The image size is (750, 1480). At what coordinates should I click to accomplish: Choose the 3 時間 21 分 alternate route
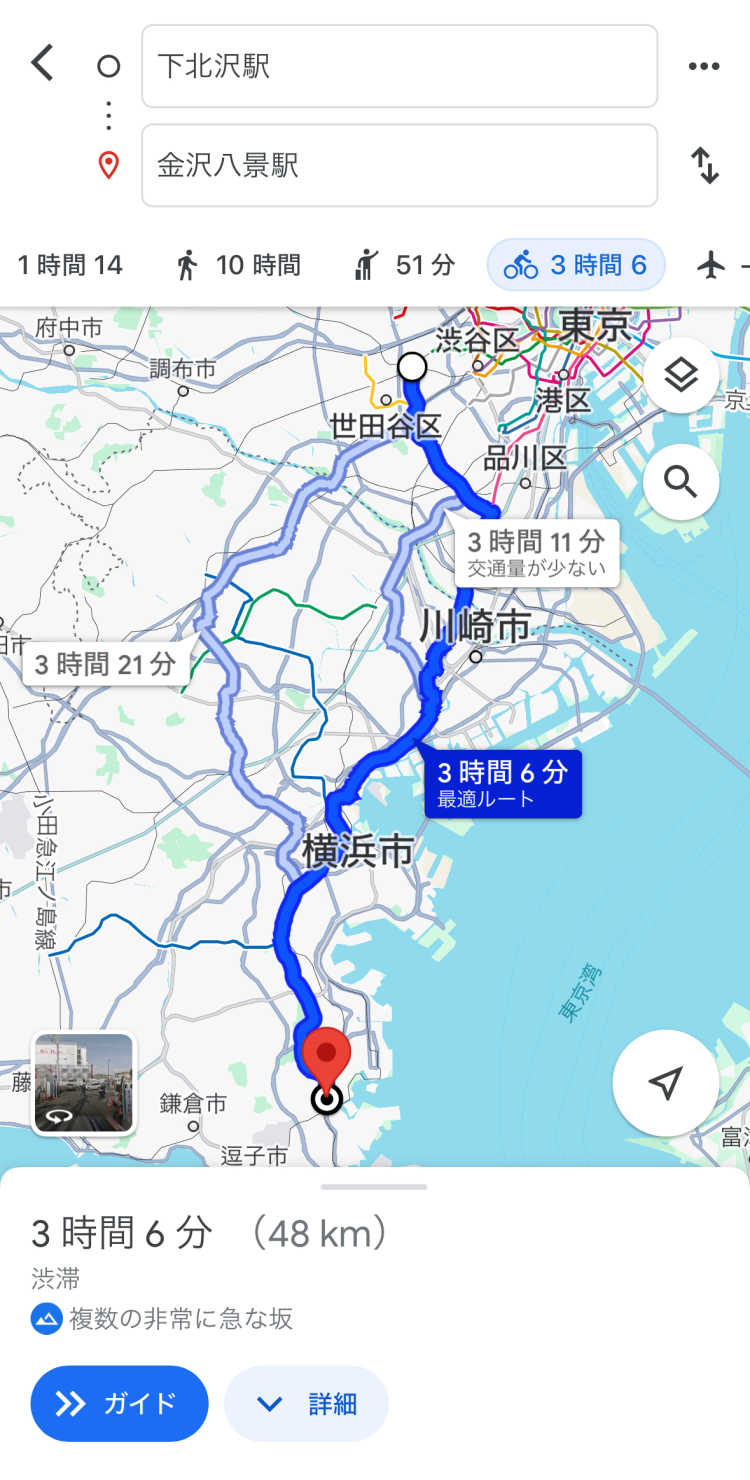[x=105, y=664]
